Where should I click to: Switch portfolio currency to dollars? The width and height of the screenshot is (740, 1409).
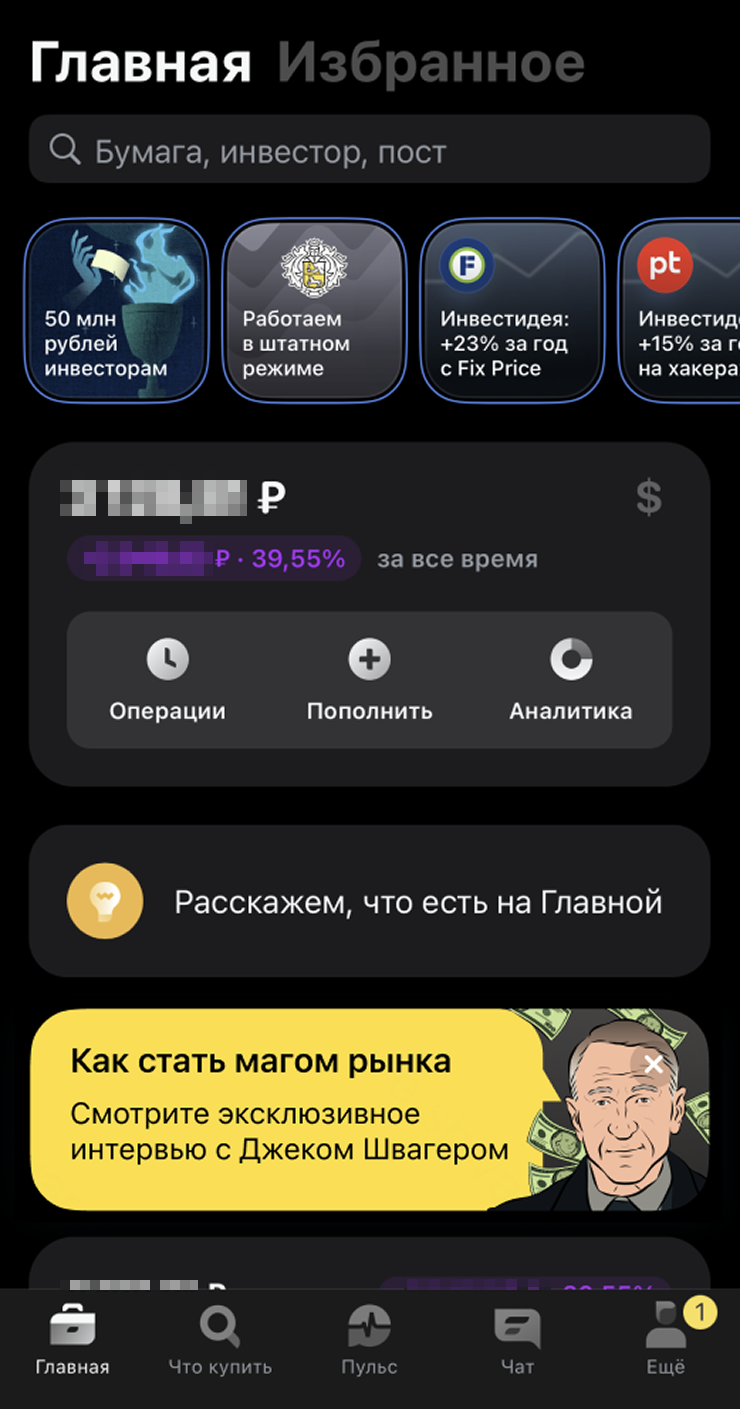pyautogui.click(x=649, y=497)
